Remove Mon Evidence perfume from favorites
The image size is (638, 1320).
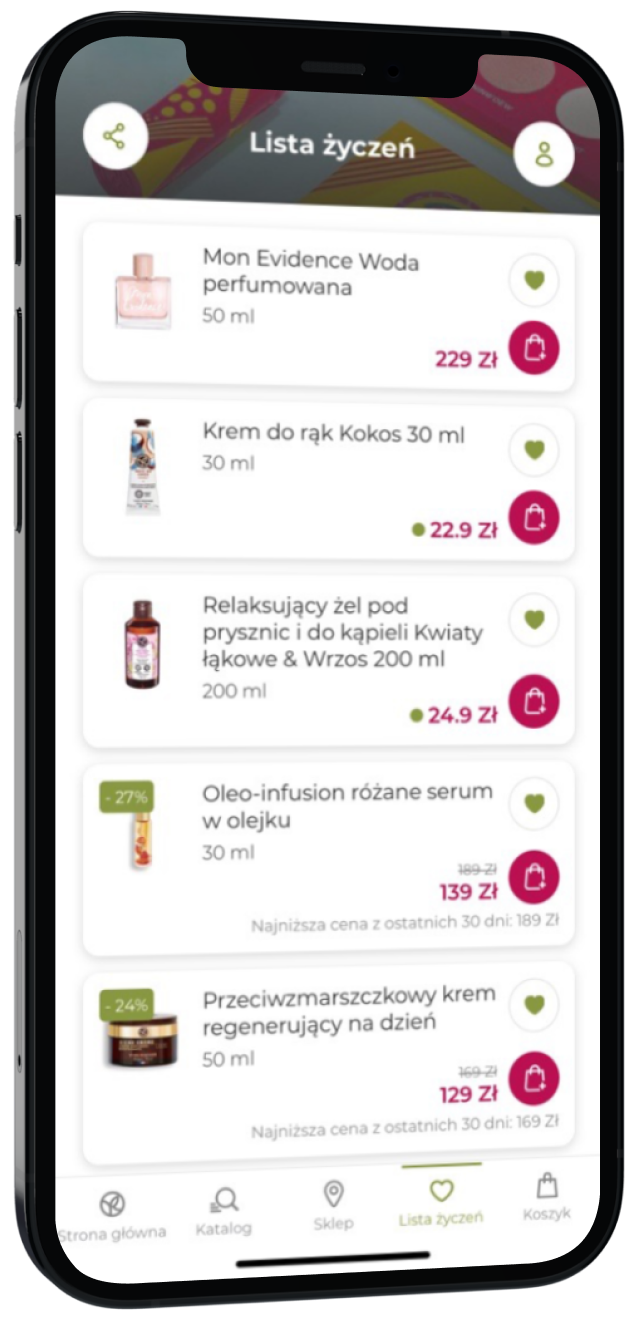(534, 280)
